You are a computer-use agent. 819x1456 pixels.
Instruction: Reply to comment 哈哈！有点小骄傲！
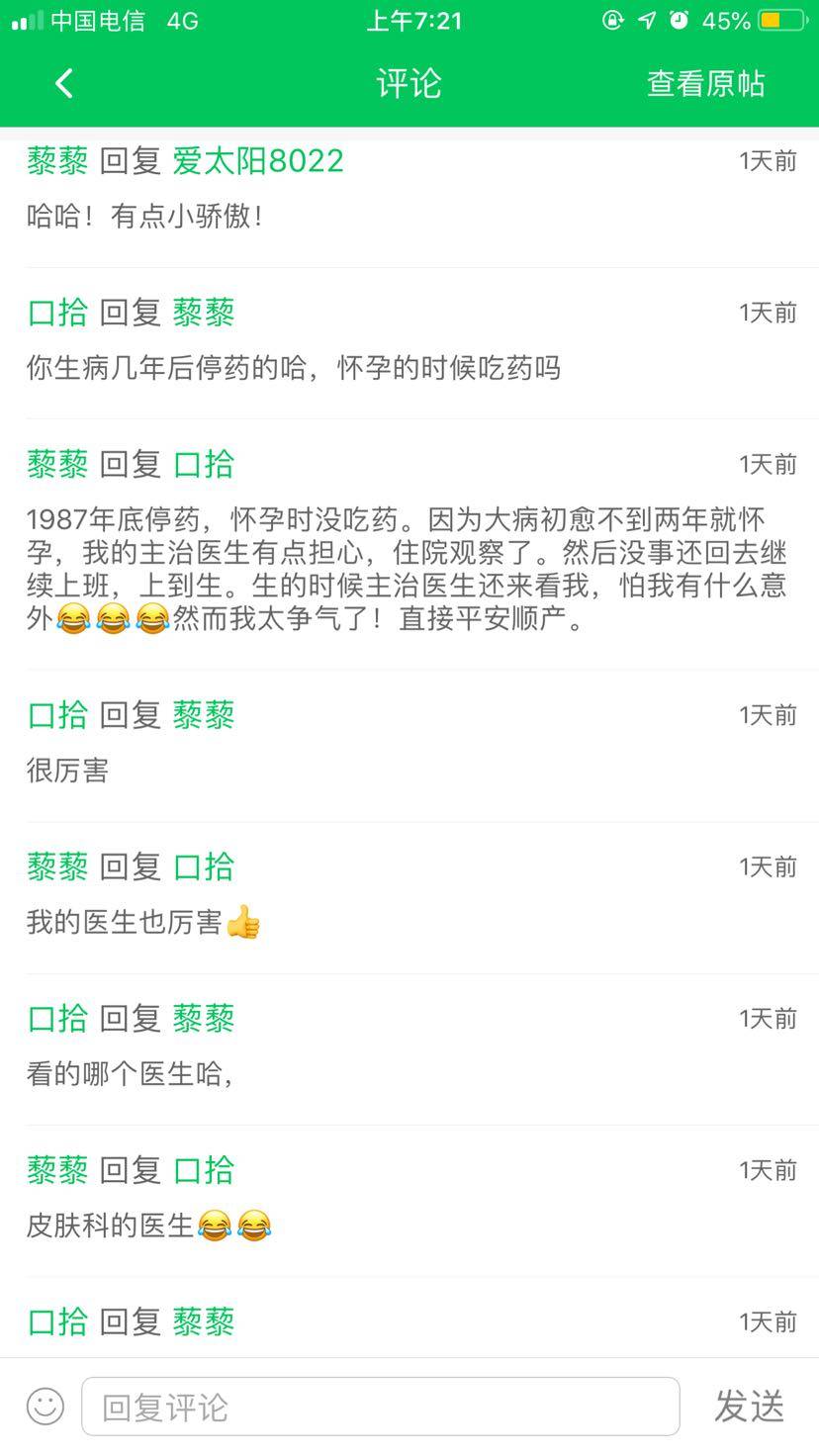145,217
